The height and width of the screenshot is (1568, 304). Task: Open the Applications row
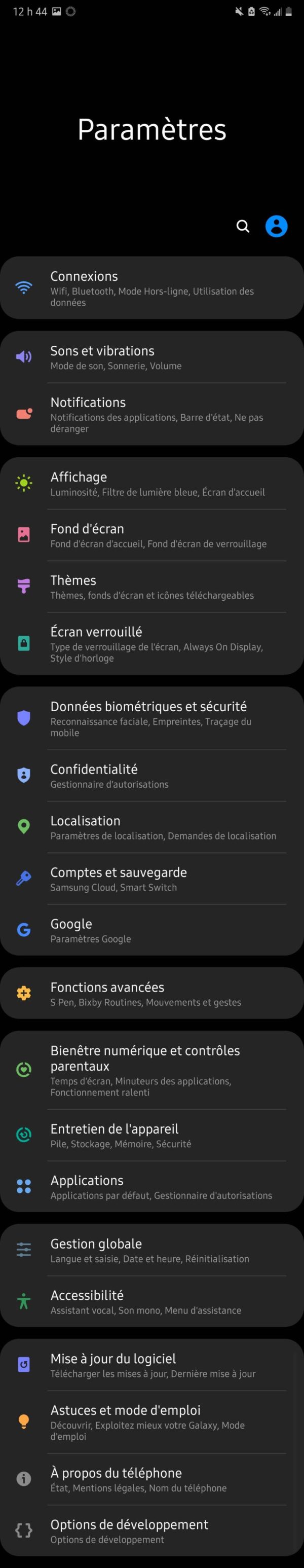point(152,1186)
